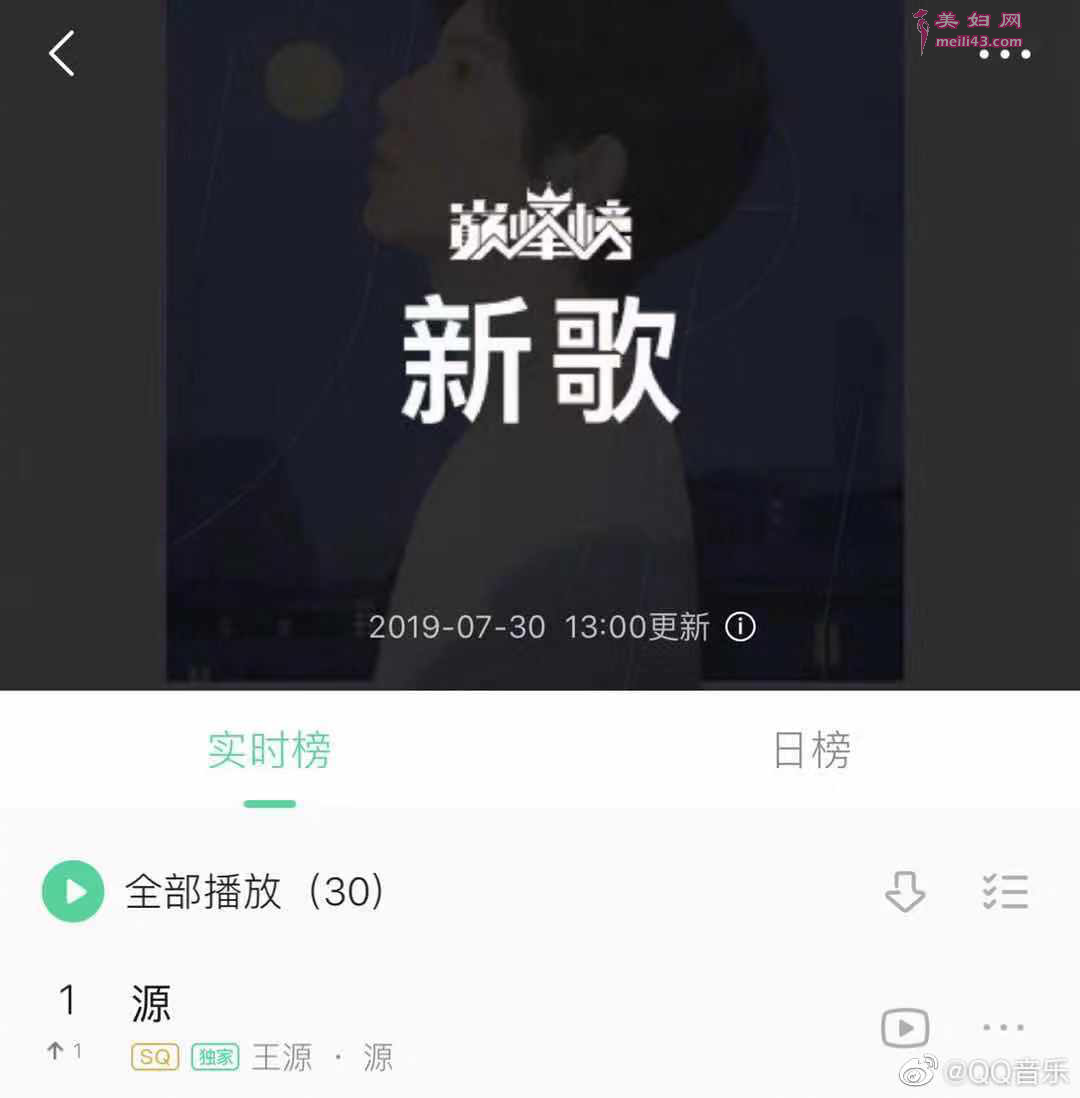Switch to the 实时榜 tab
This screenshot has height=1098, width=1080.
(x=269, y=750)
